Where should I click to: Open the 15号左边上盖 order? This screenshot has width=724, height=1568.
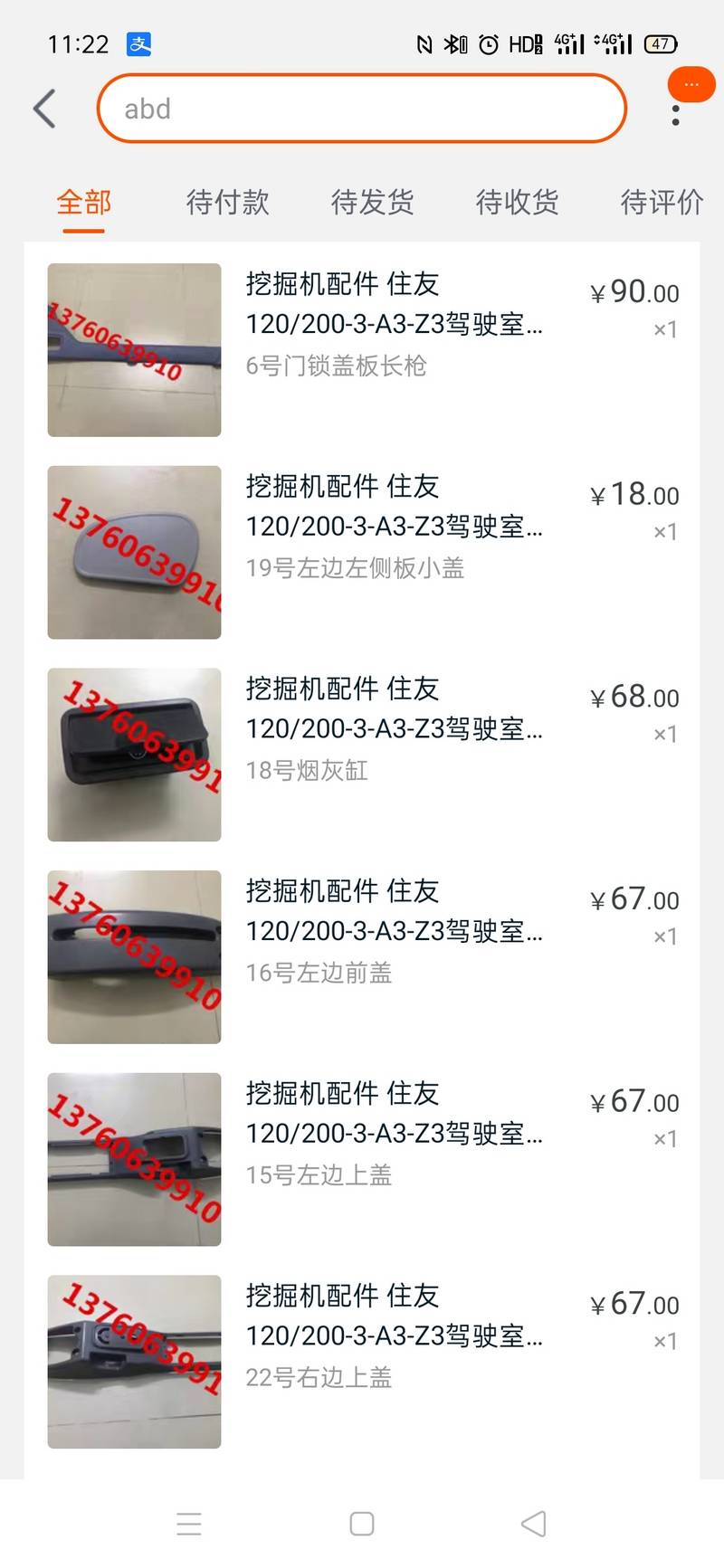tap(362, 1159)
